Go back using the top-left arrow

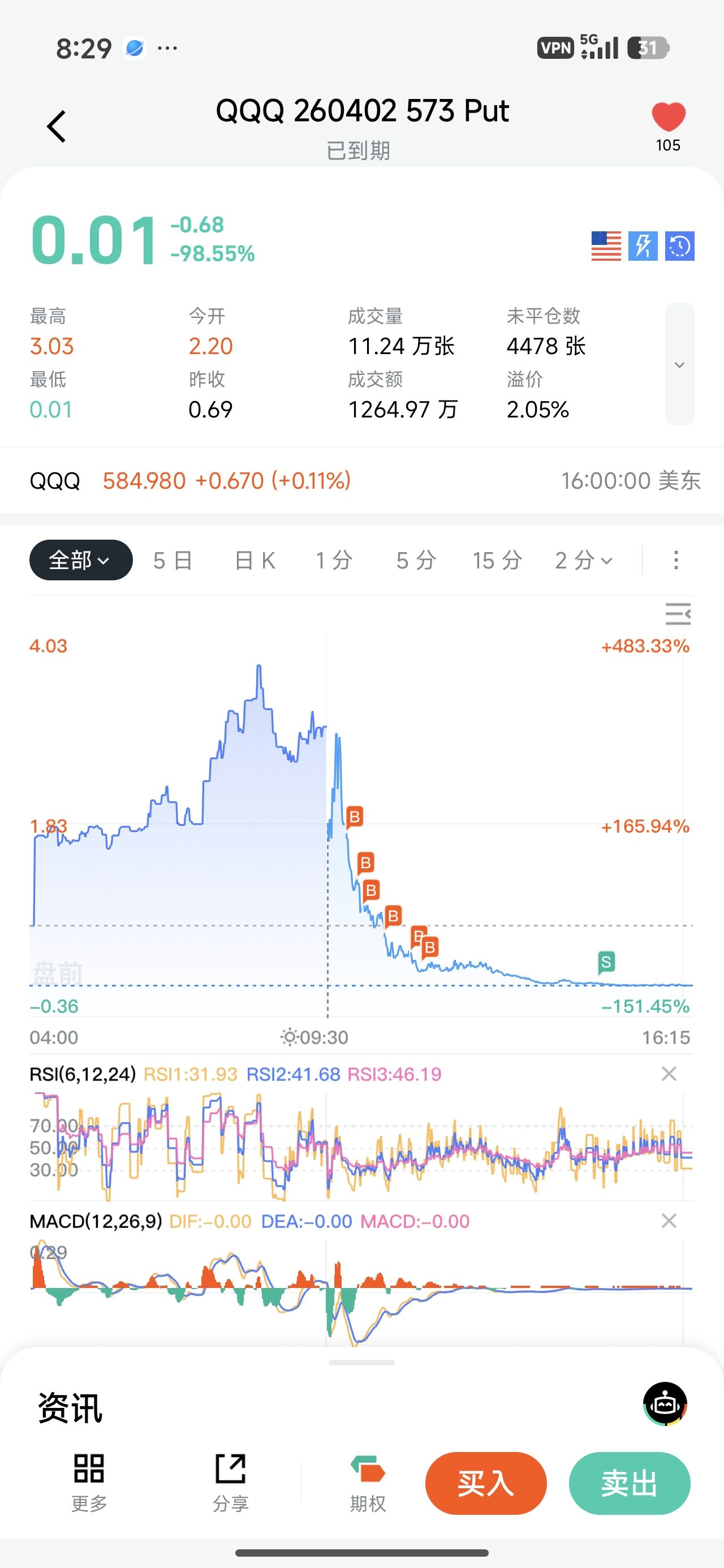point(57,127)
